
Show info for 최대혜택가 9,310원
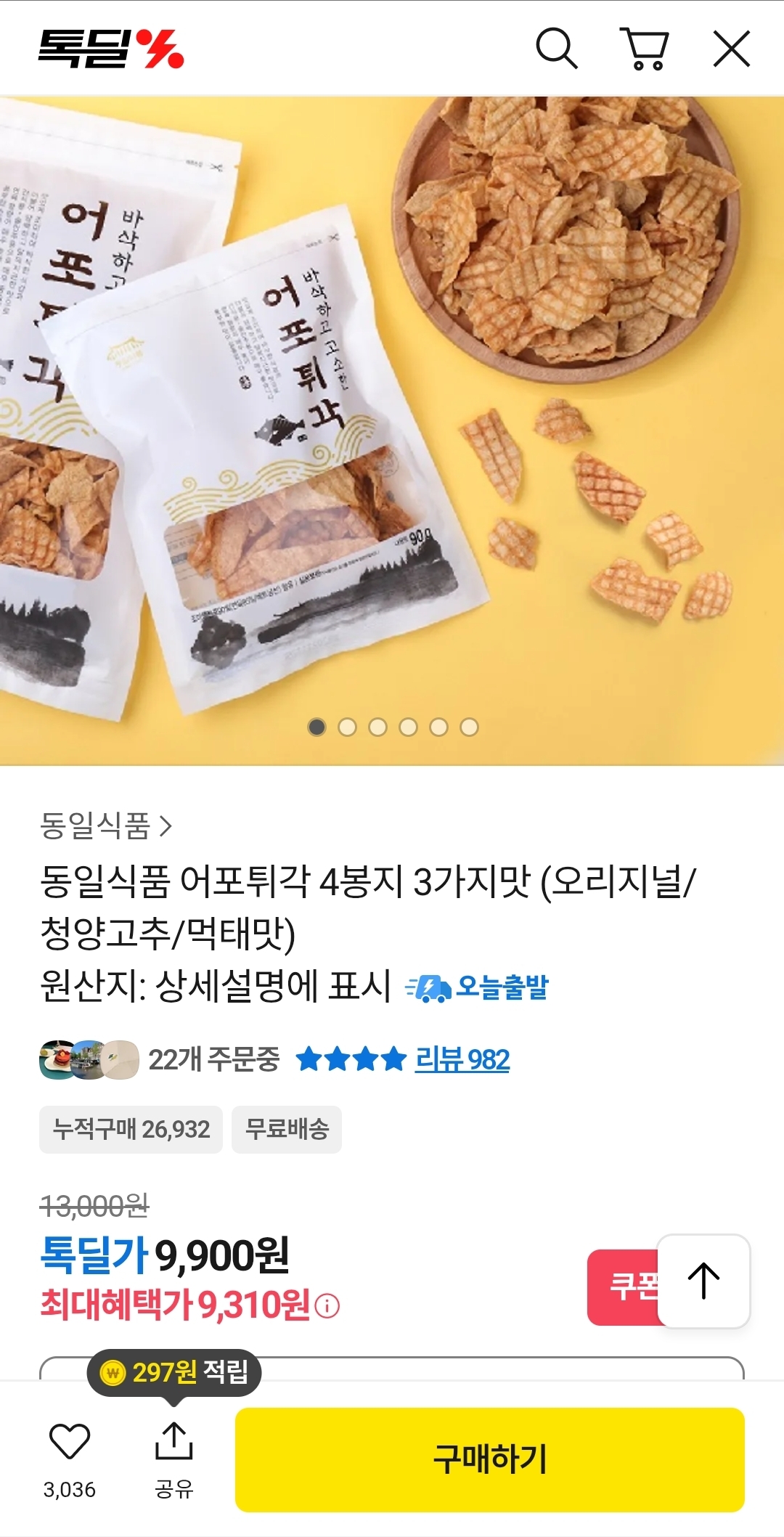coord(328,1307)
